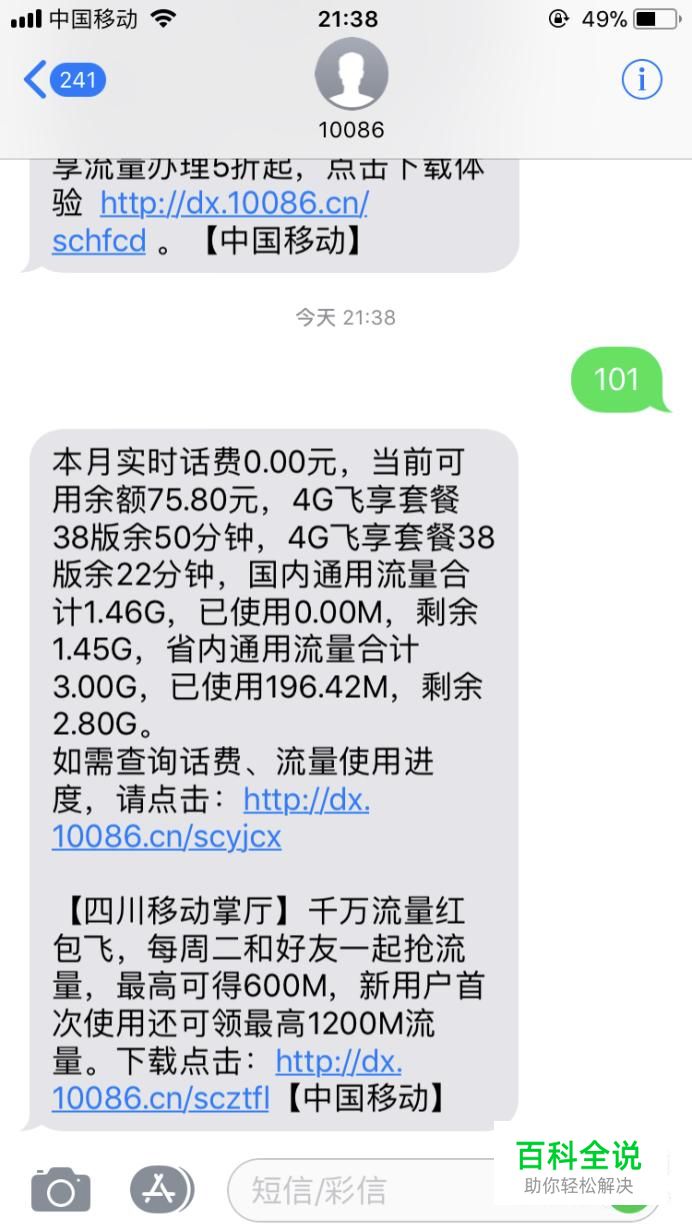Open the camera to attach a photo

(x=60, y=1189)
